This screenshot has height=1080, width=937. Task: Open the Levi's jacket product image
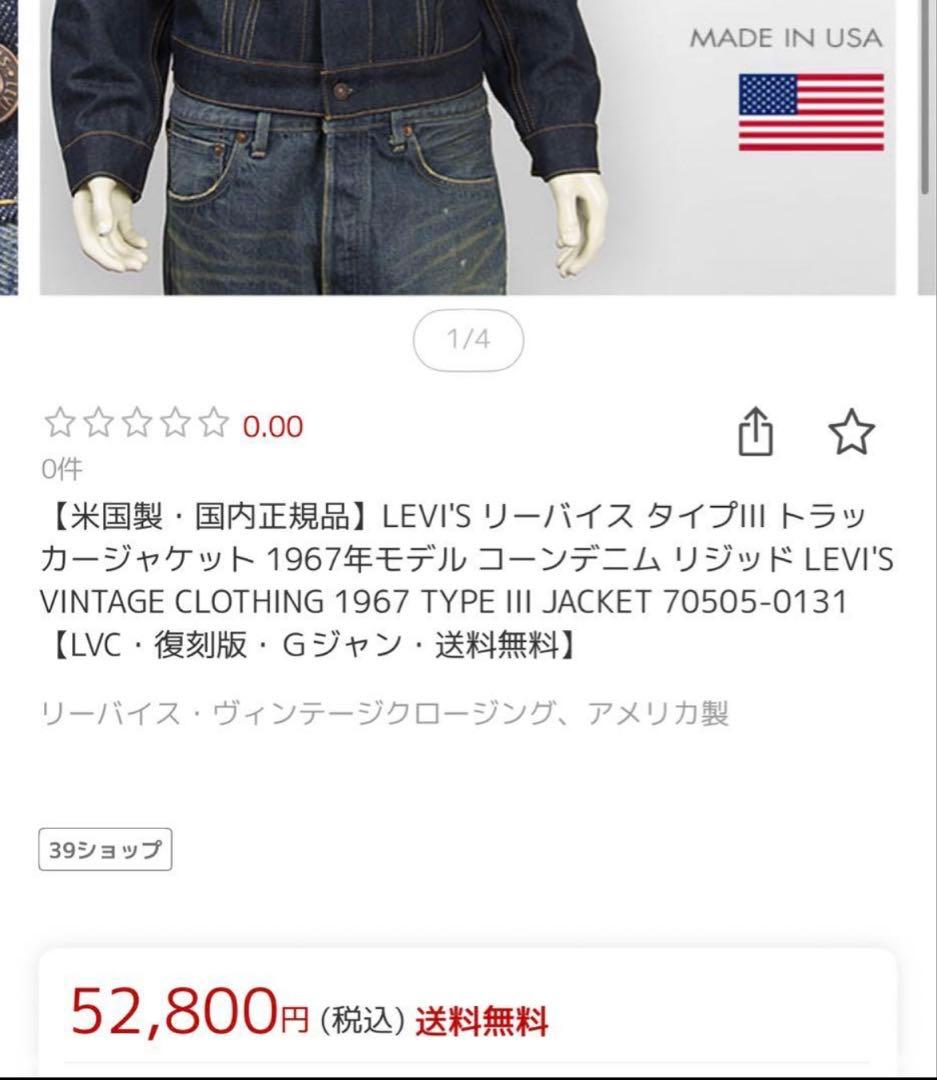click(x=467, y=148)
